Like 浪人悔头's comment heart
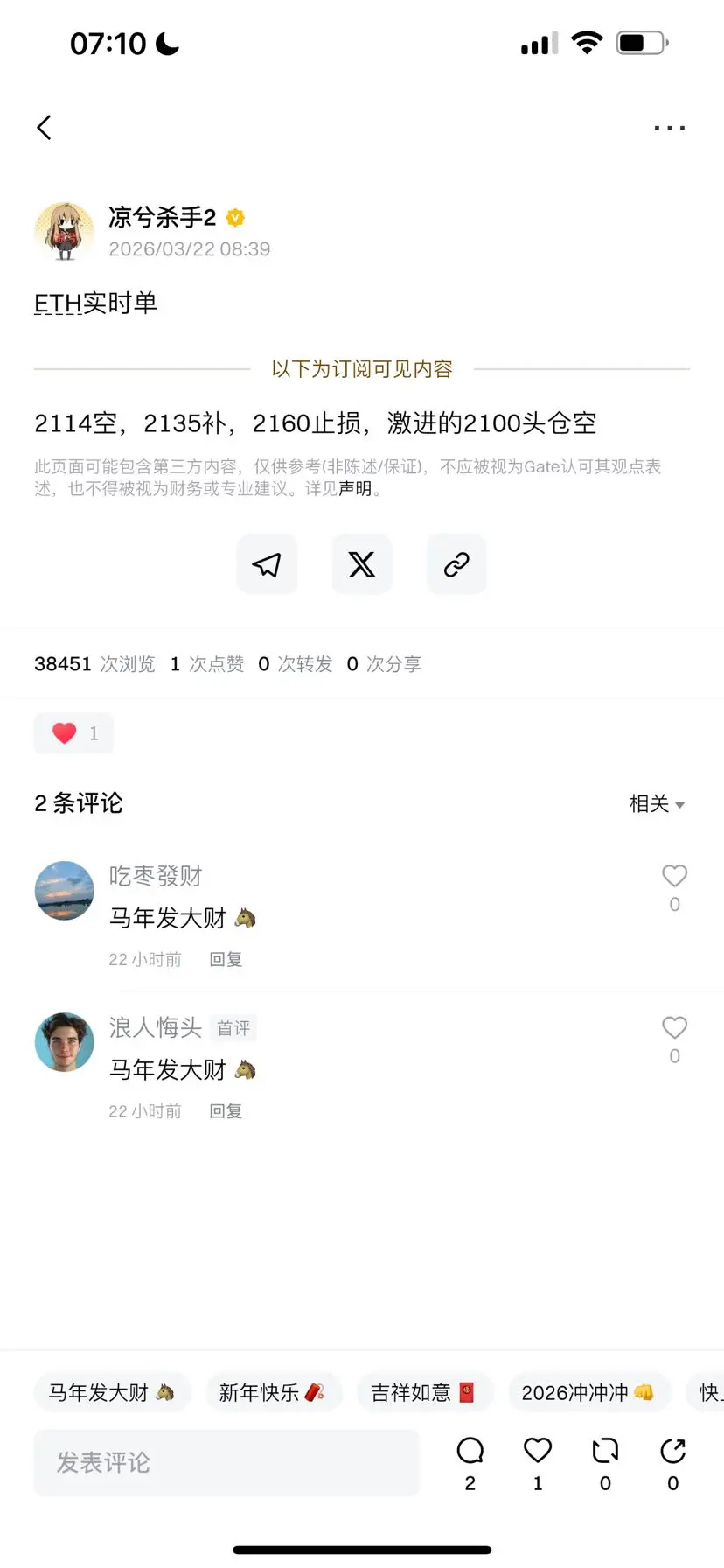The height and width of the screenshot is (1568, 724). point(674,1027)
